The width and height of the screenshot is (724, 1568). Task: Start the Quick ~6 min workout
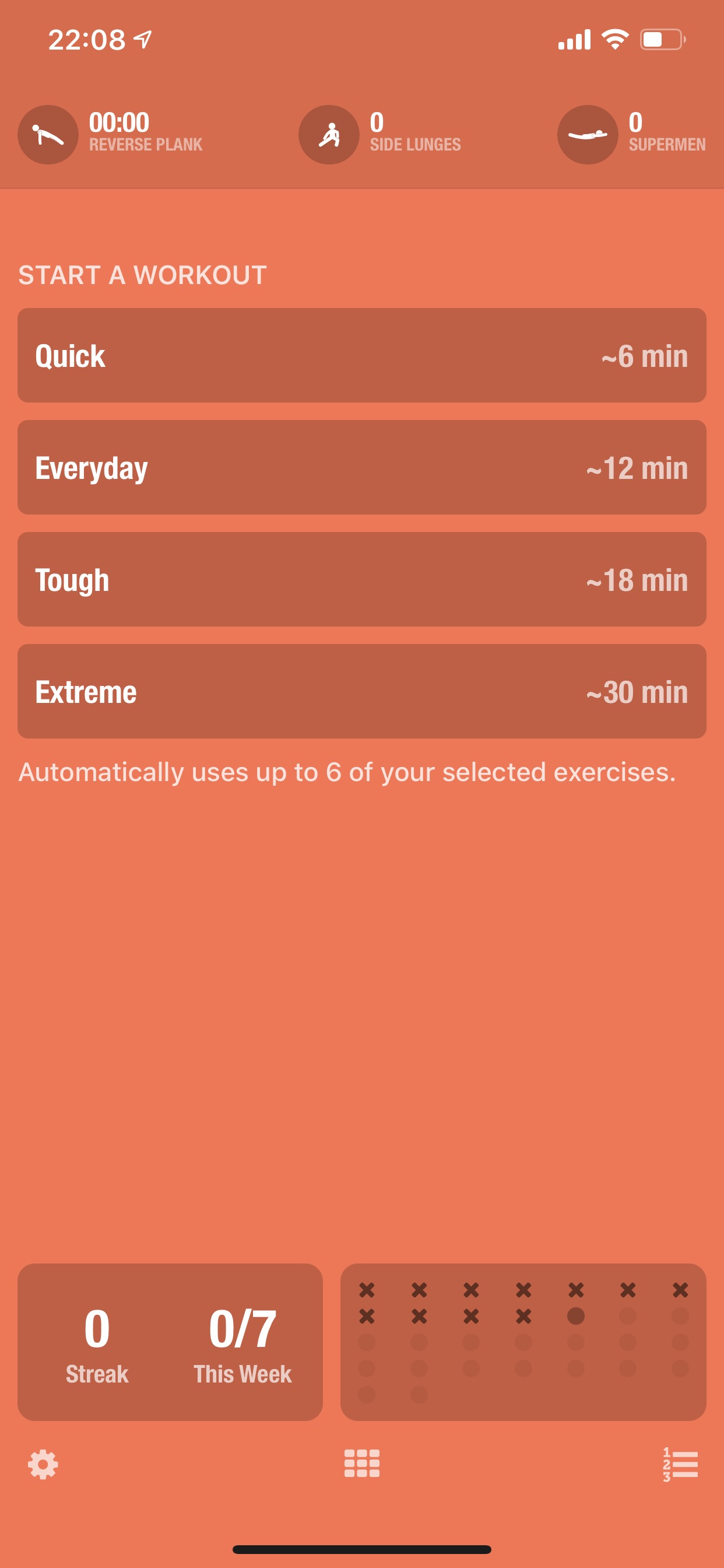point(361,355)
